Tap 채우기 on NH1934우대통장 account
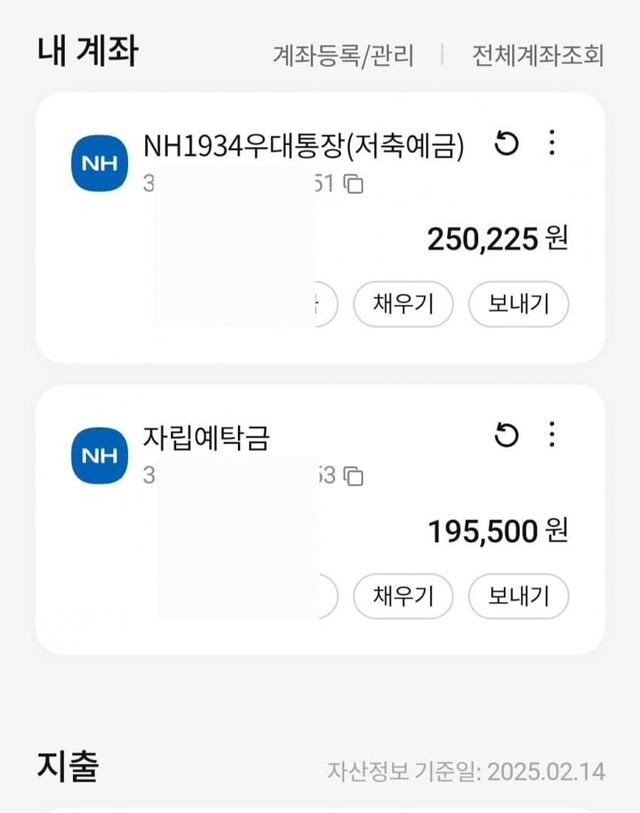This screenshot has width=640, height=813. tap(403, 304)
